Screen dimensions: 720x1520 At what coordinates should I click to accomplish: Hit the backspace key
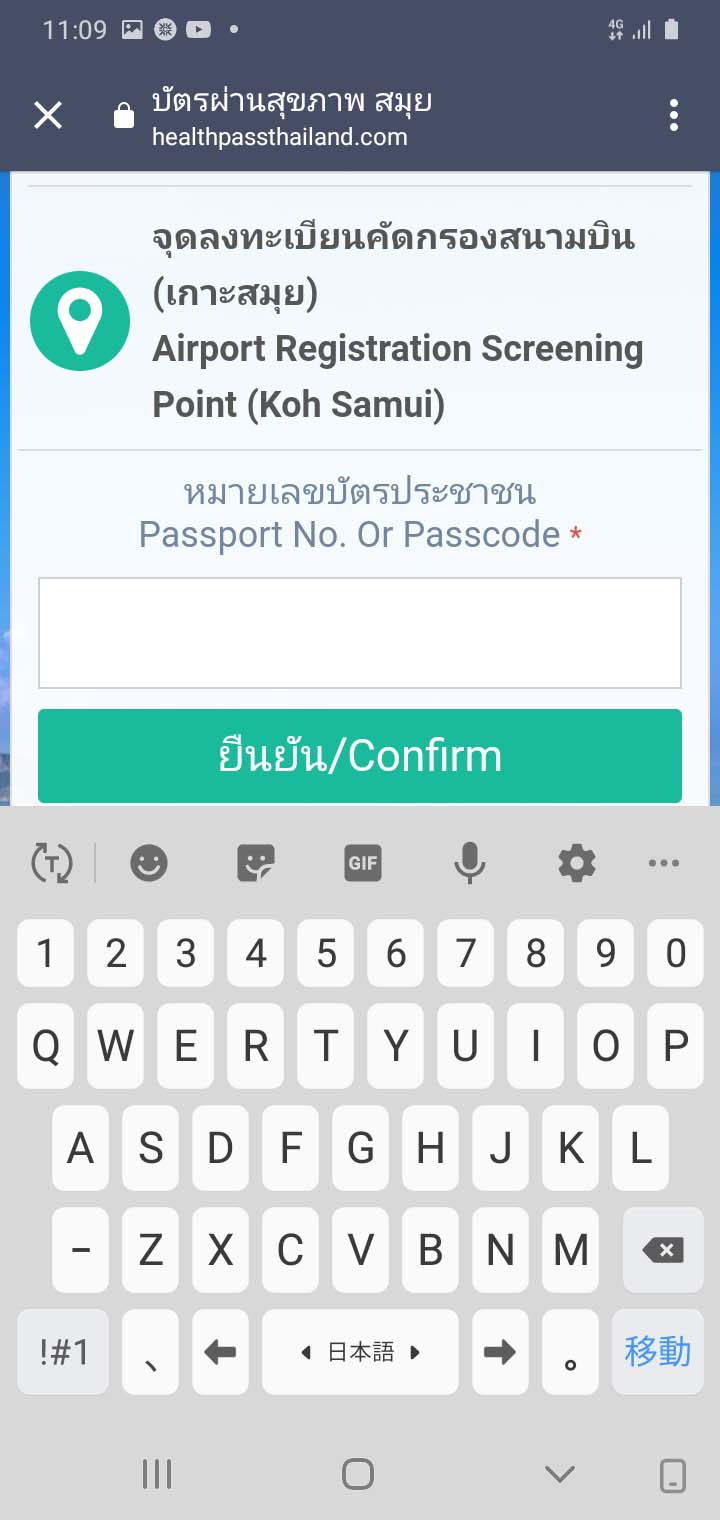tap(662, 1250)
